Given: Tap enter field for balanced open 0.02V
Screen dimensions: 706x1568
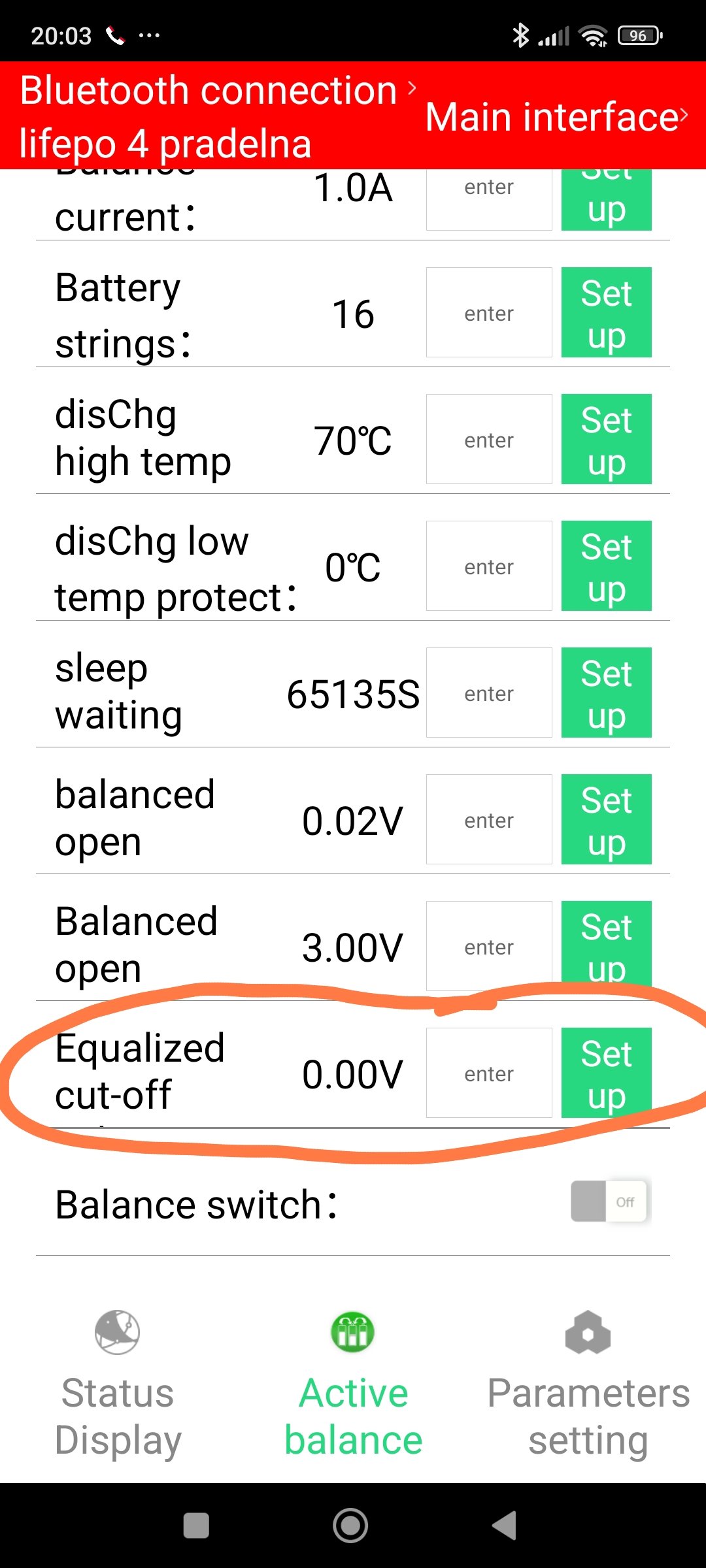Looking at the screenshot, I should click(489, 819).
